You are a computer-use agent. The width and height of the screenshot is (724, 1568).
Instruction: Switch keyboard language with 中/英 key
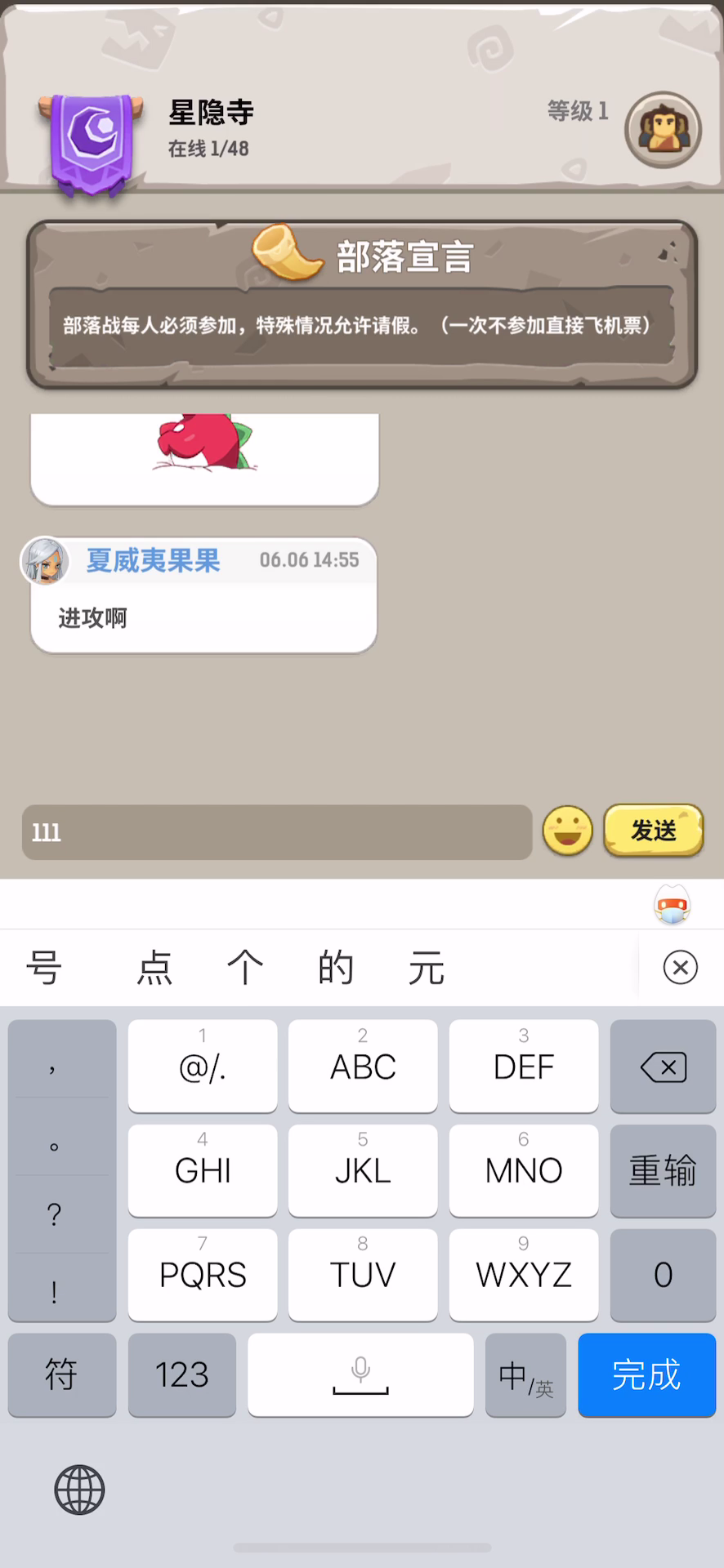pos(525,1375)
